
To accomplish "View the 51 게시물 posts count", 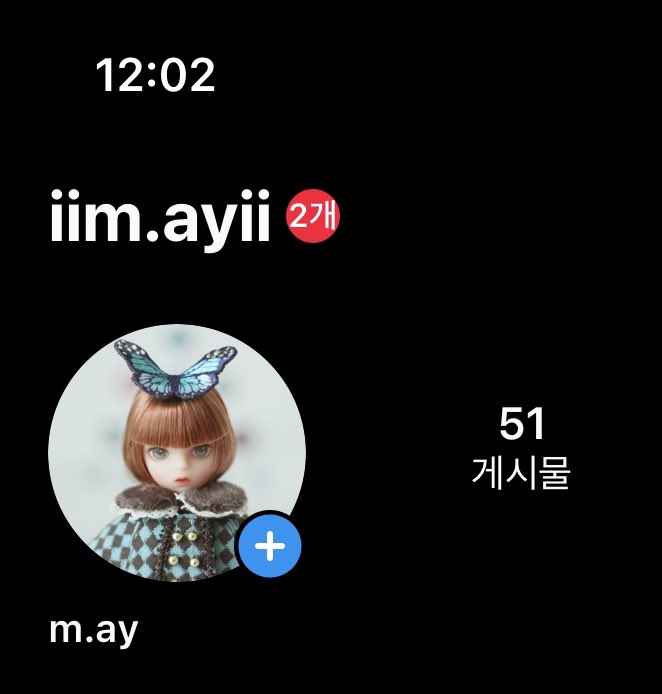I will tap(521, 447).
